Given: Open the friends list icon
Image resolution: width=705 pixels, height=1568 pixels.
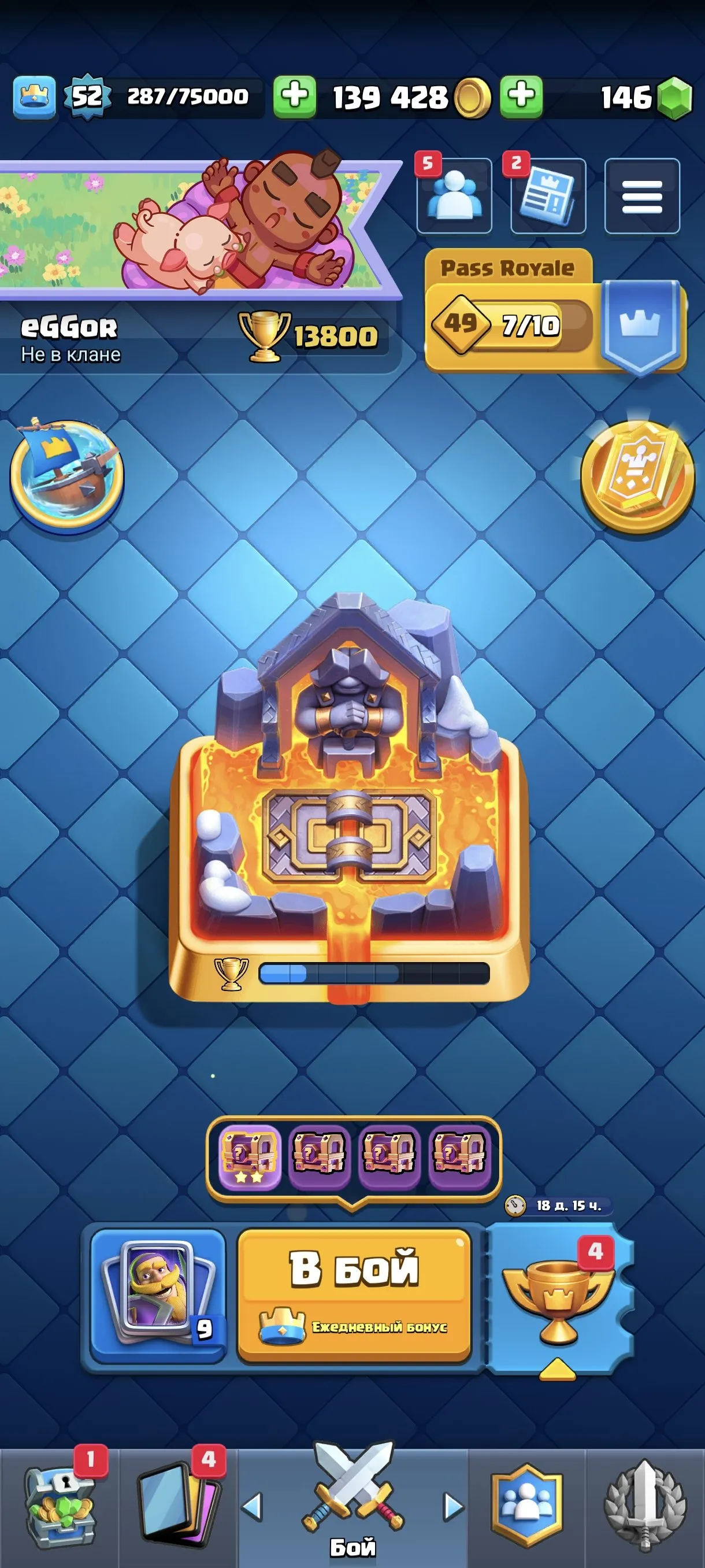Looking at the screenshot, I should point(454,195).
